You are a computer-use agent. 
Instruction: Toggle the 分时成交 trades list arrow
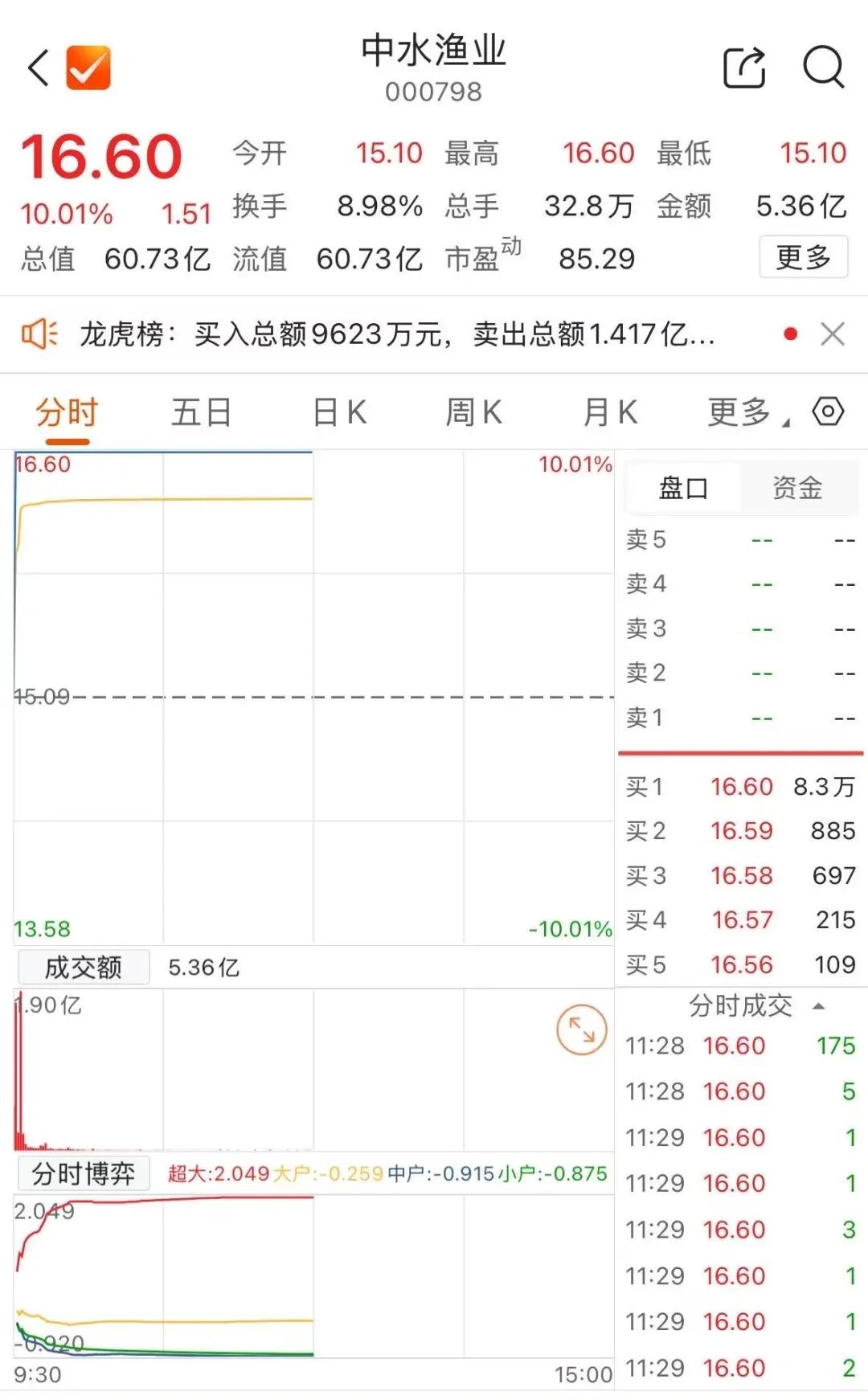818,1006
